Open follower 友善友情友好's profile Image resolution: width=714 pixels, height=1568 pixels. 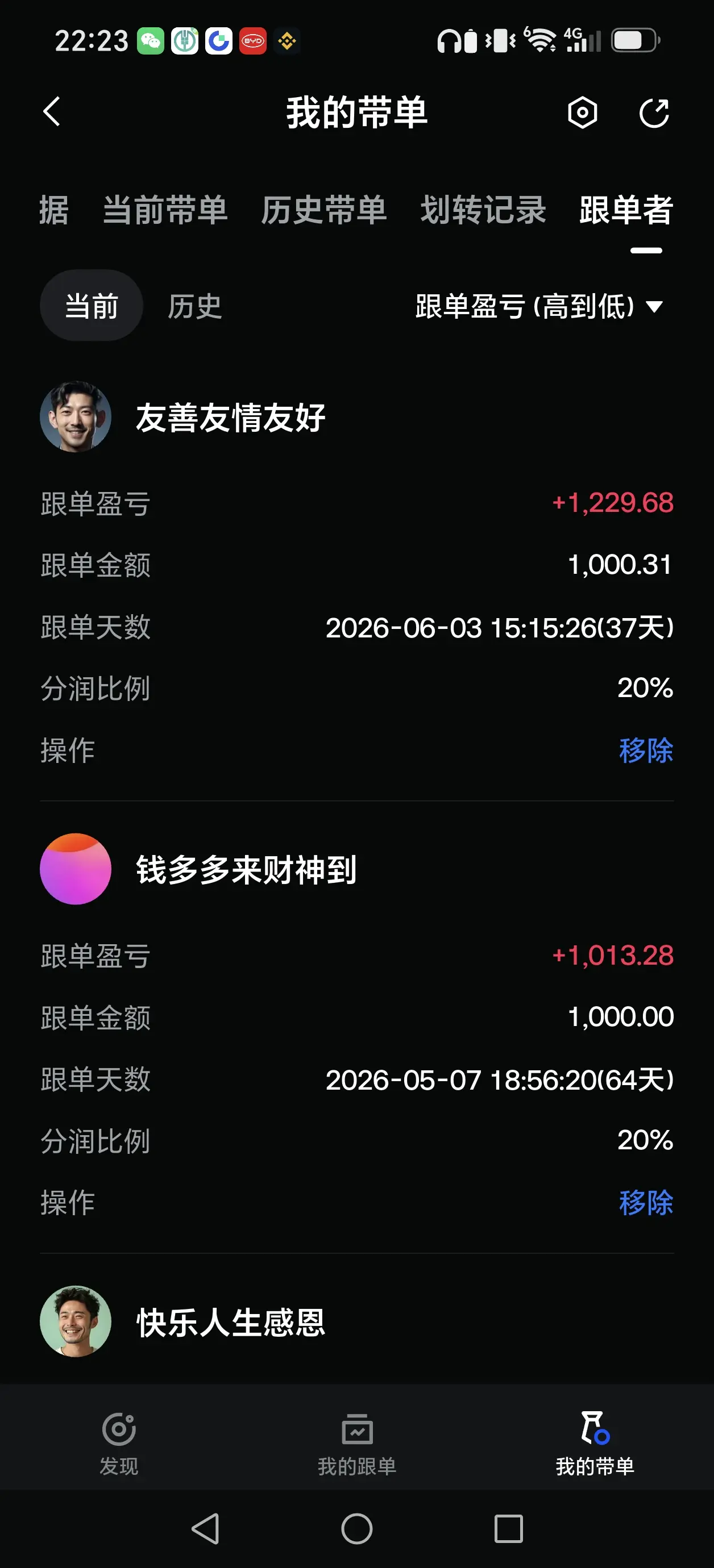[x=183, y=417]
